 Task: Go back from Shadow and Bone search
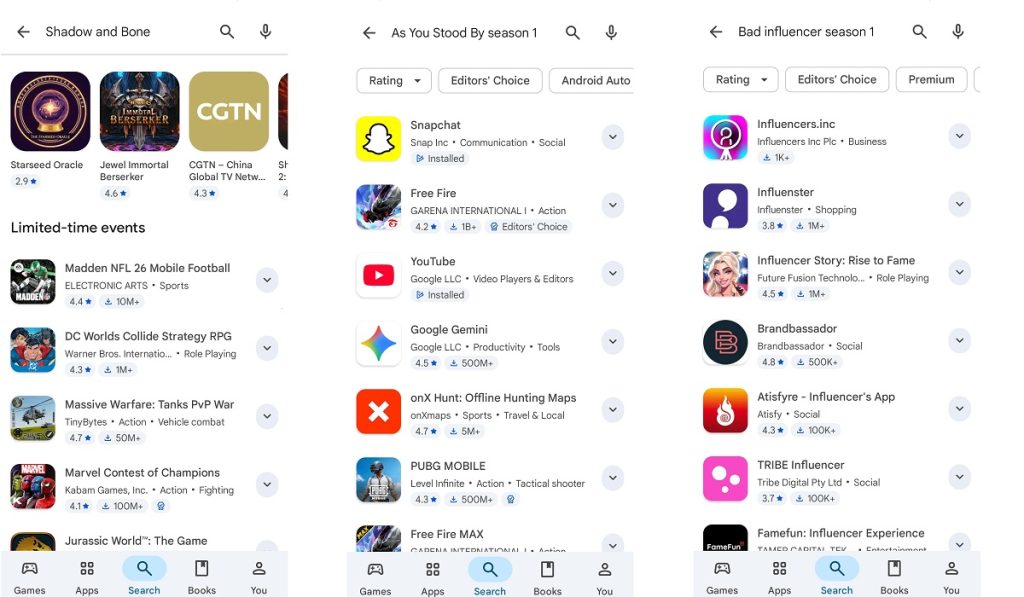pos(23,32)
